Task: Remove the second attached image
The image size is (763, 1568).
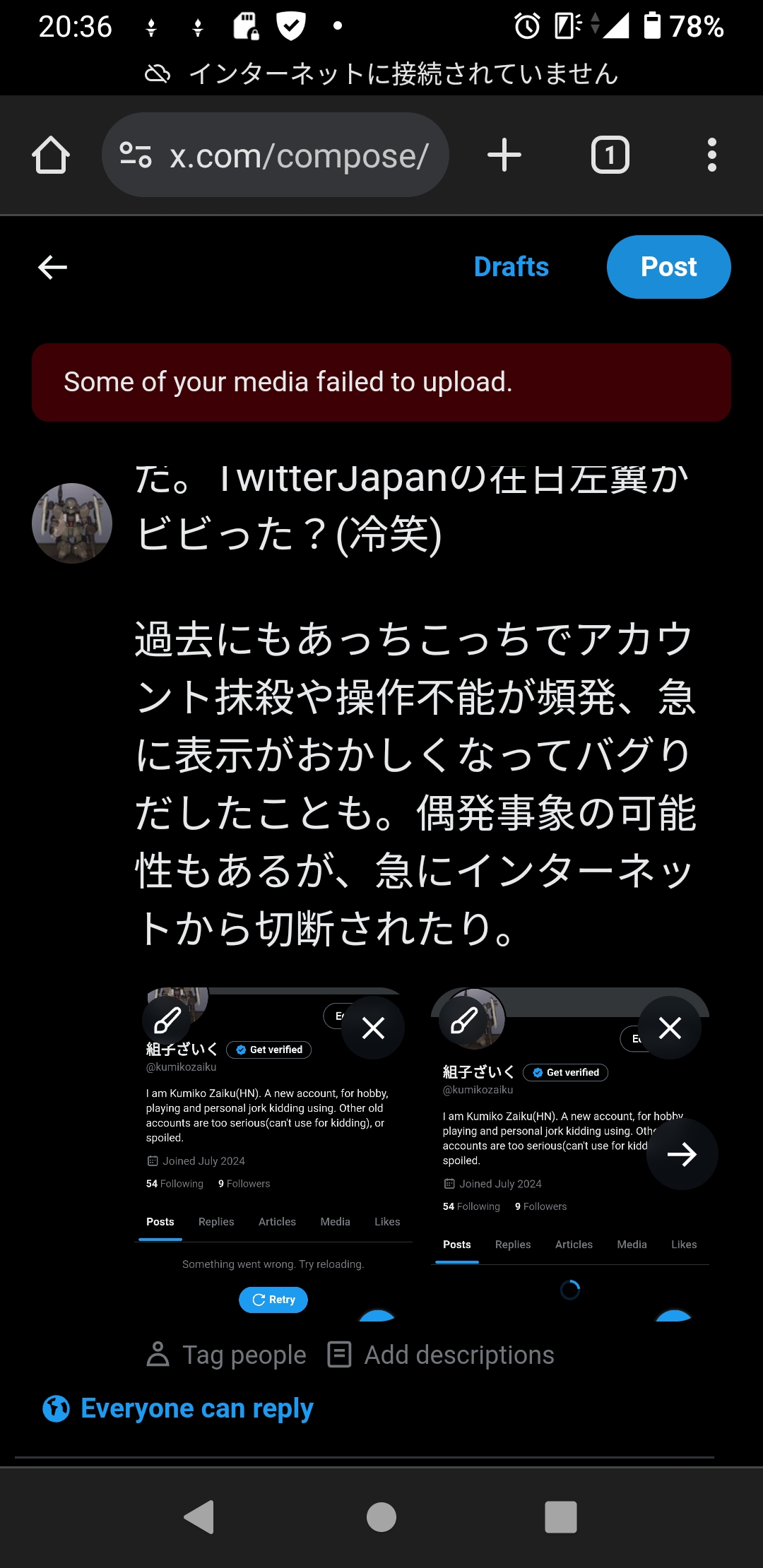Action: click(670, 1028)
